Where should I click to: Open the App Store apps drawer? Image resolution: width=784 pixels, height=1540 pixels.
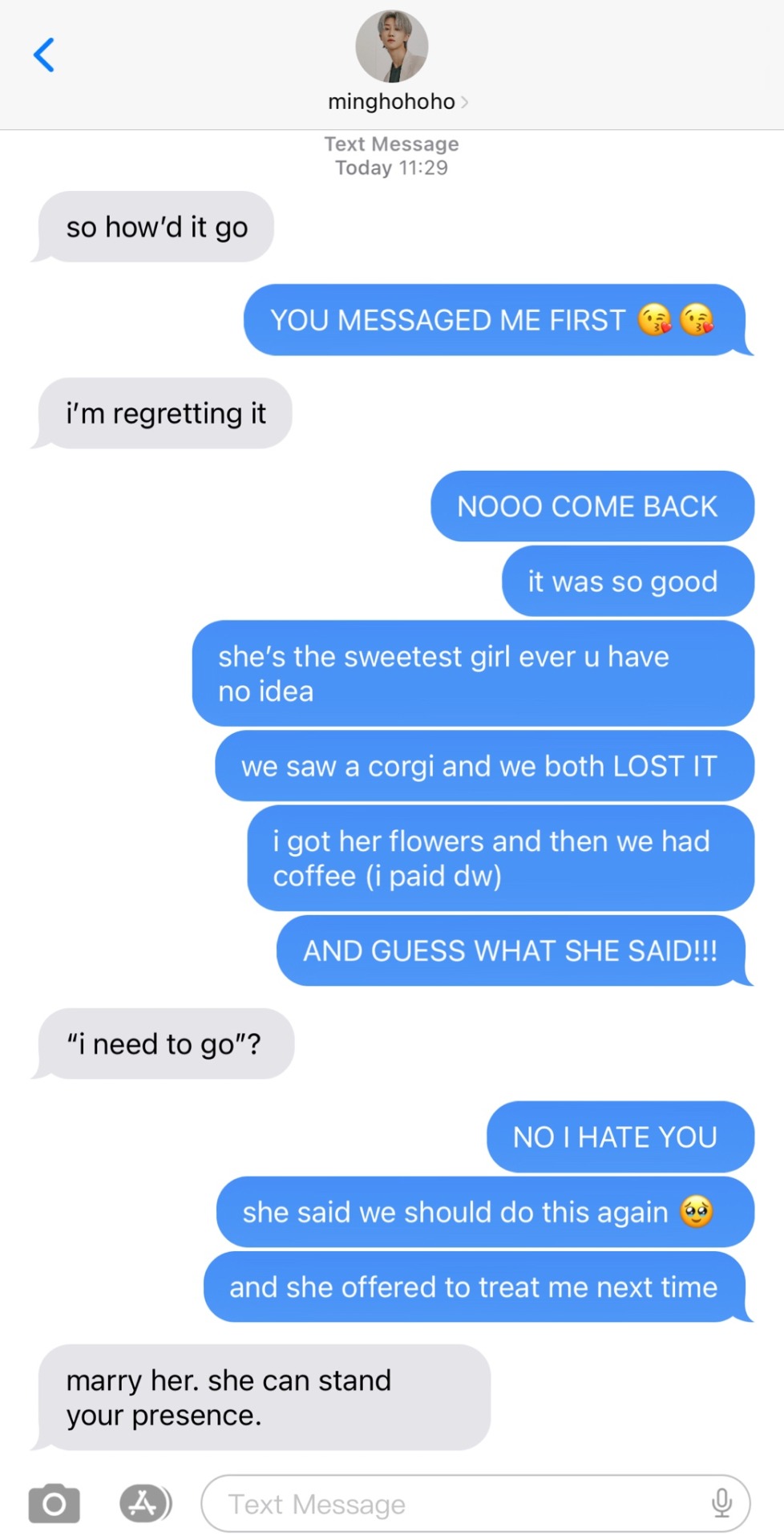tap(145, 1503)
